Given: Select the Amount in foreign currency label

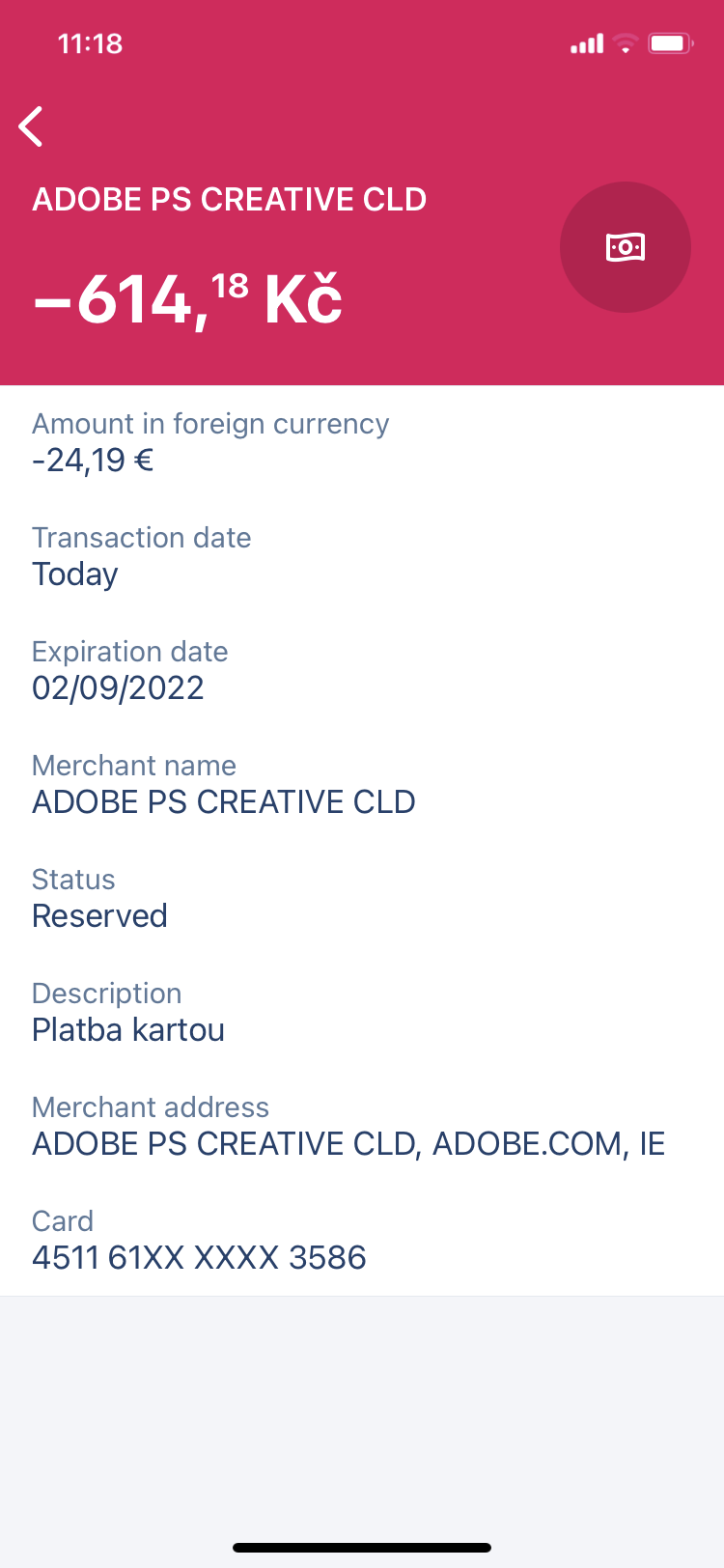Looking at the screenshot, I should click(210, 423).
